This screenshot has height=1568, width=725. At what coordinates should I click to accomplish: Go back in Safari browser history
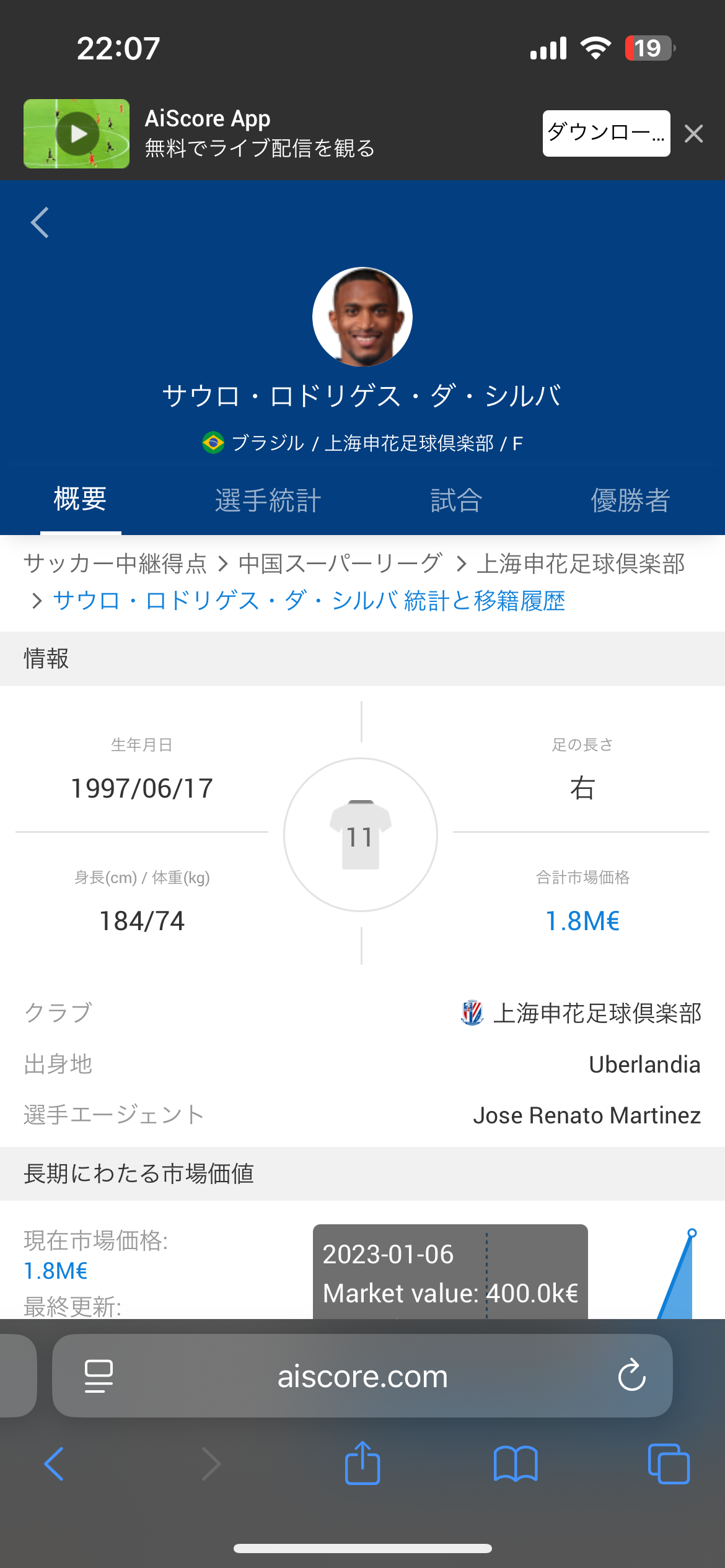[x=54, y=1464]
